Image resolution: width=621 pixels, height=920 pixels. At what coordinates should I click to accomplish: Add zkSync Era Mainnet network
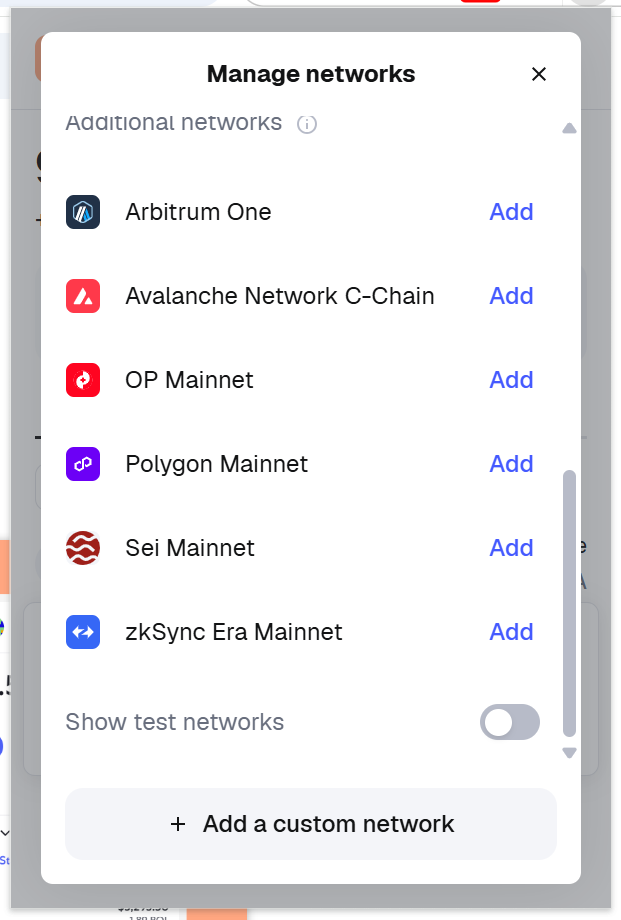click(511, 632)
